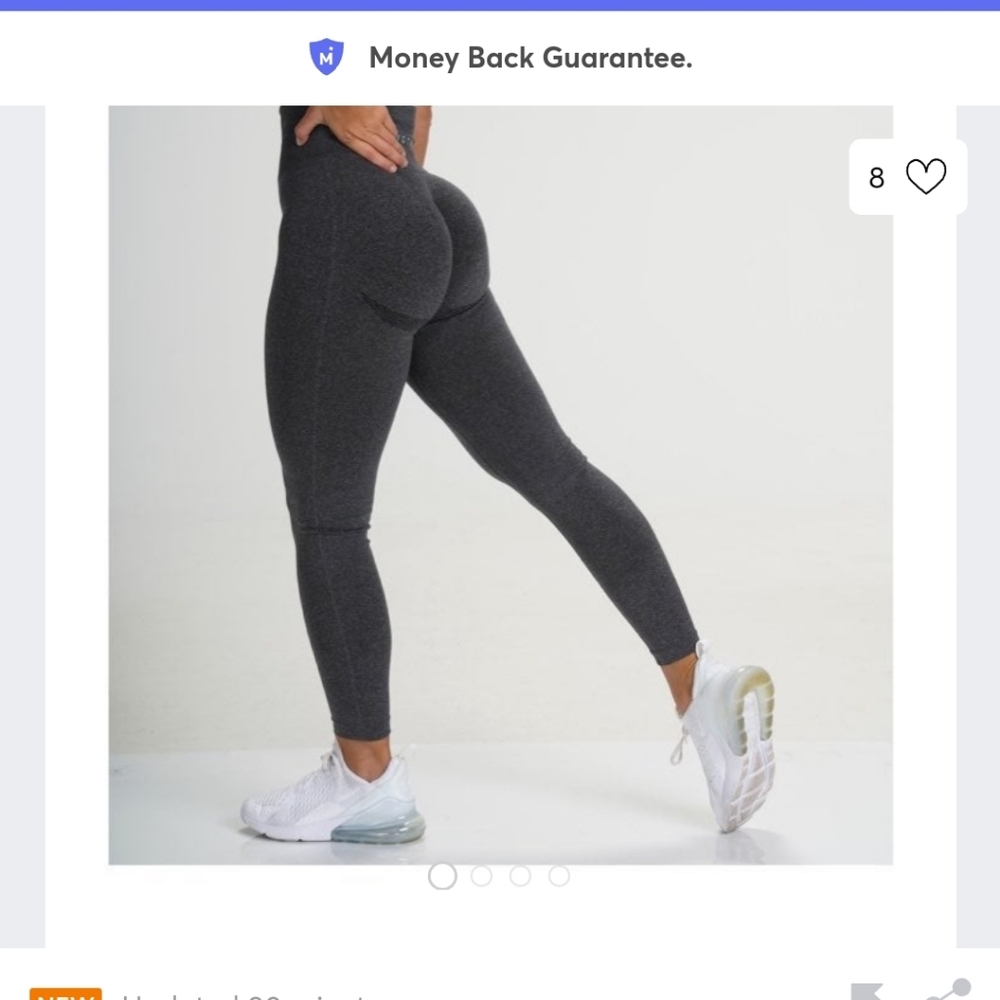Jump to the second photo dot

click(481, 876)
